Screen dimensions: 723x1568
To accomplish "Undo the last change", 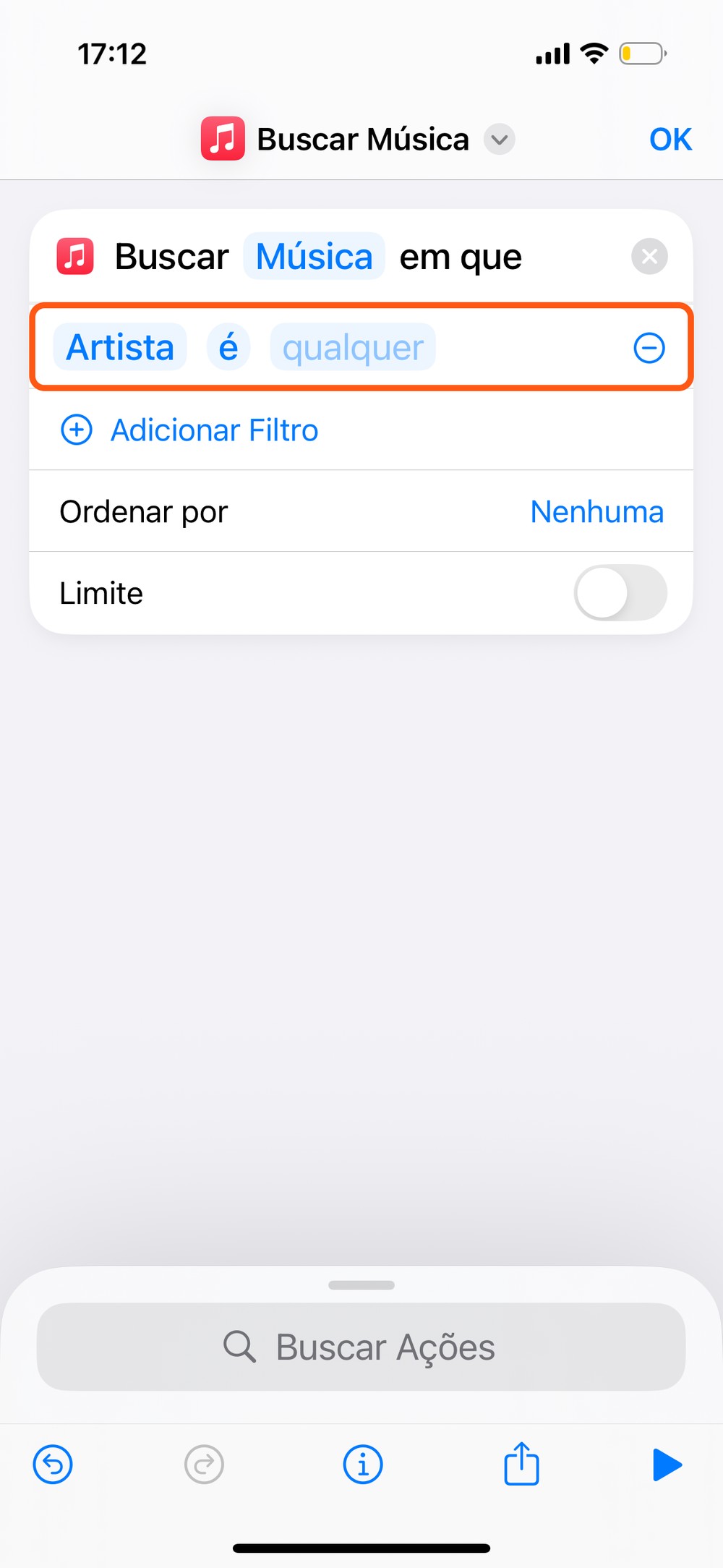I will click(53, 1465).
